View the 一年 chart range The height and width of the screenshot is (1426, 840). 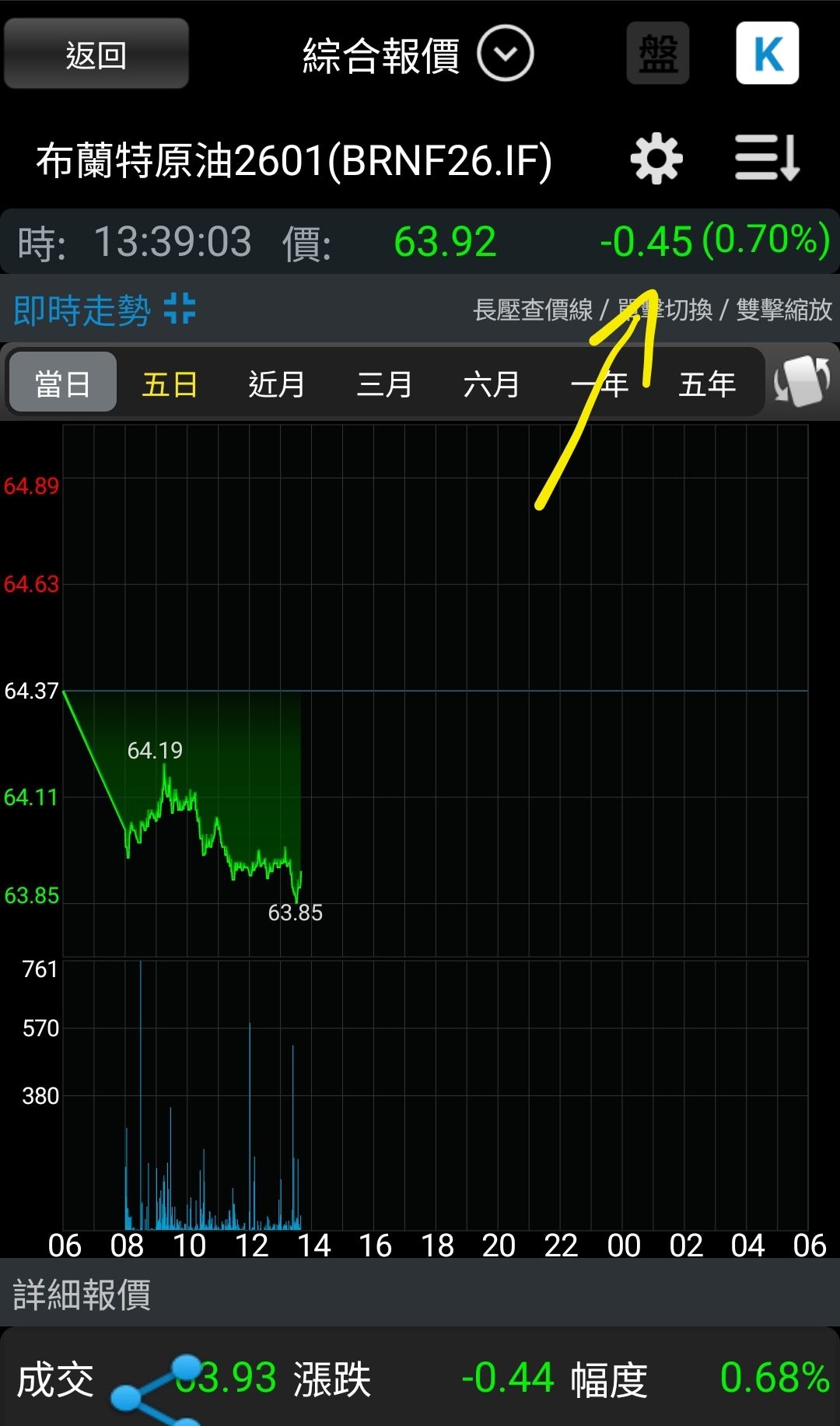pyautogui.click(x=599, y=384)
